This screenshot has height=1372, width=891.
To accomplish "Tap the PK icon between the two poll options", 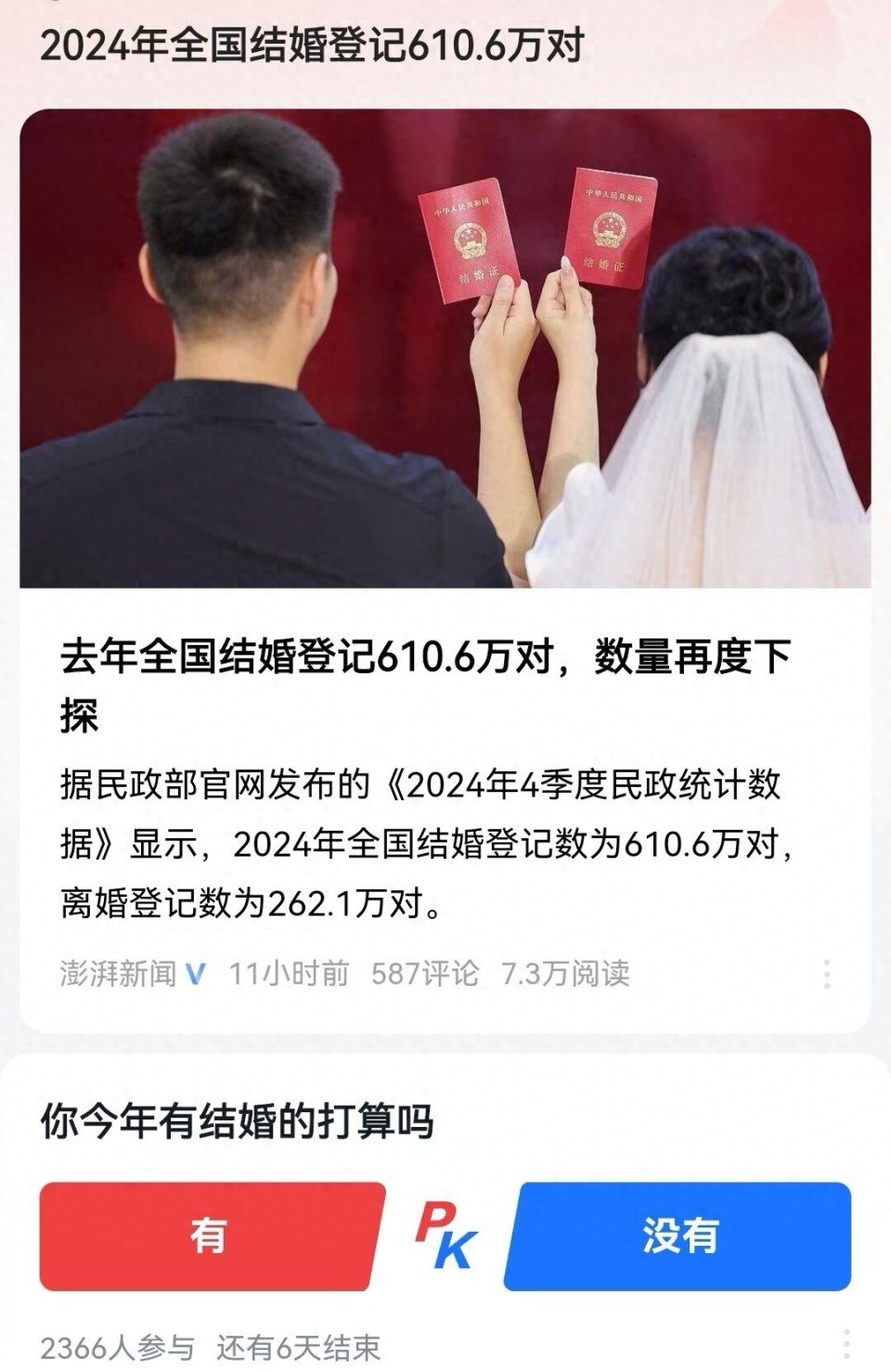I will tap(445, 1236).
